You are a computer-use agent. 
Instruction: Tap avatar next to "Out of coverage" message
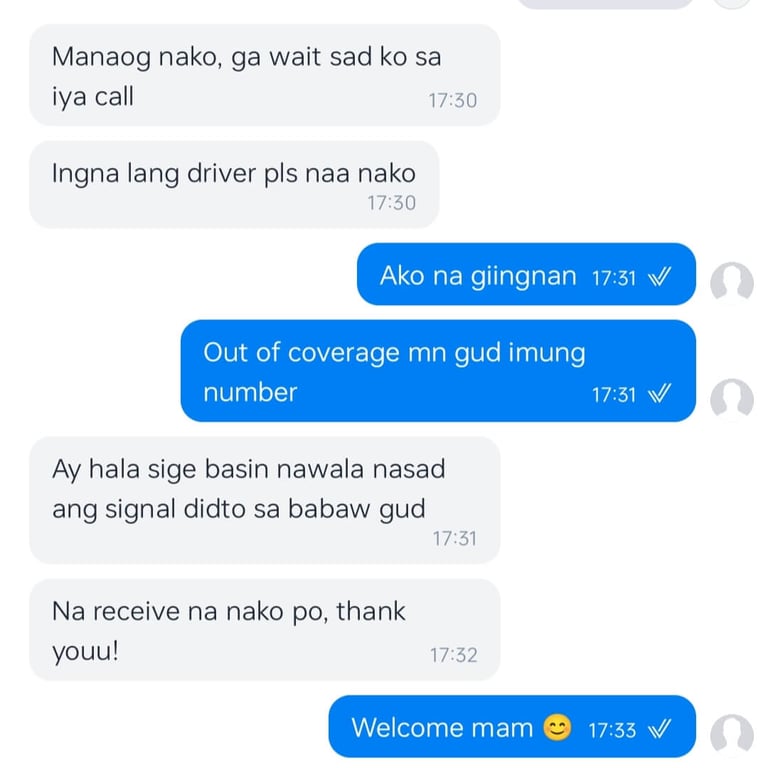point(731,400)
